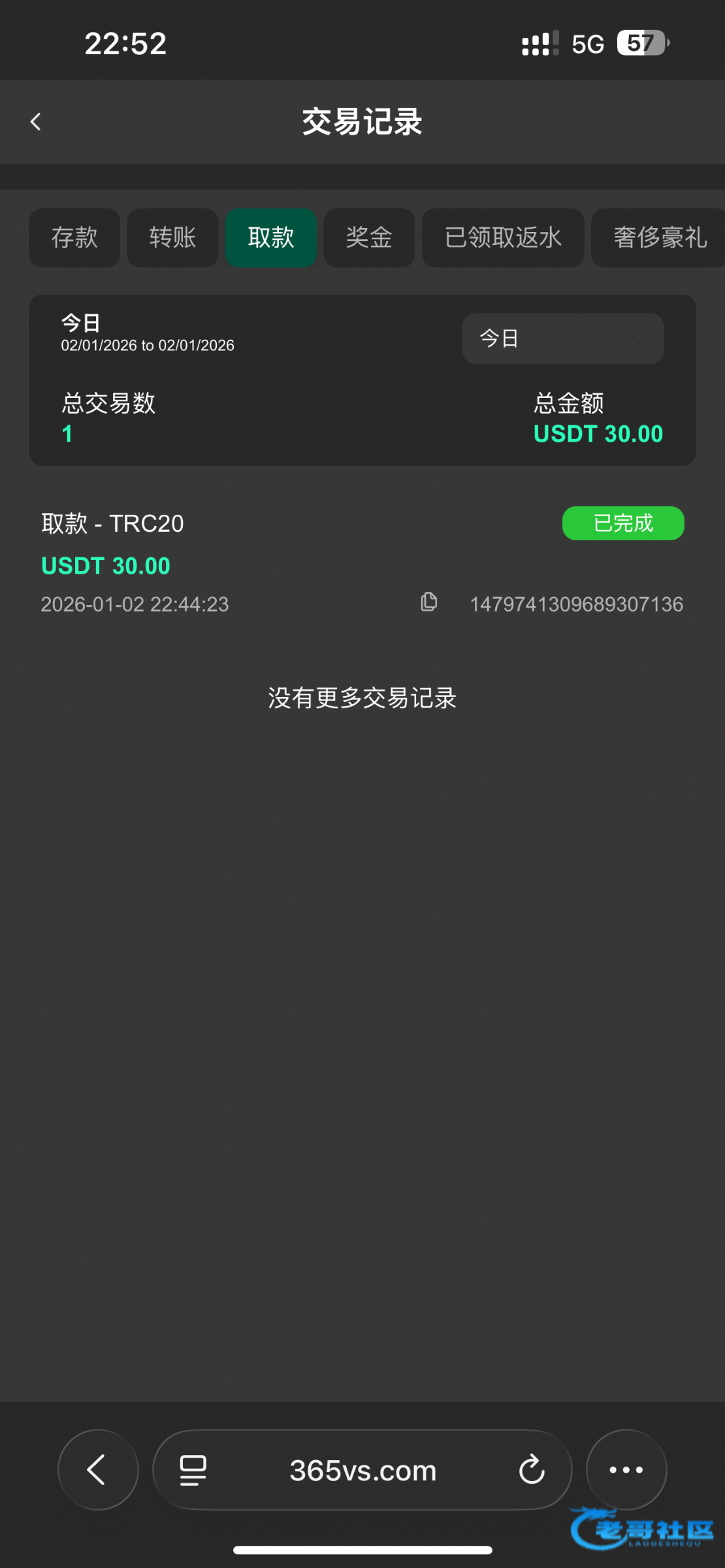Screen dimensions: 725x1568
Task: Open the 已领取返水 tab
Action: [503, 238]
